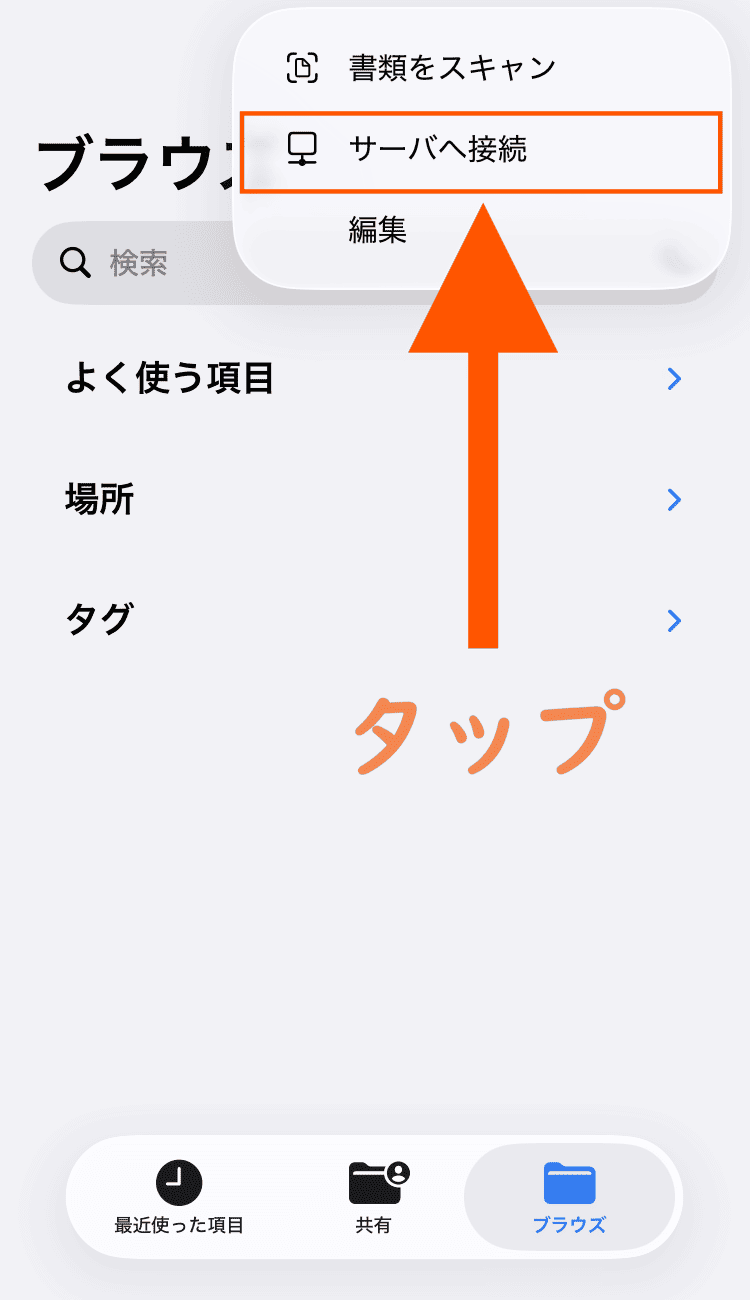Switch to the 共有 tab

click(x=374, y=1197)
